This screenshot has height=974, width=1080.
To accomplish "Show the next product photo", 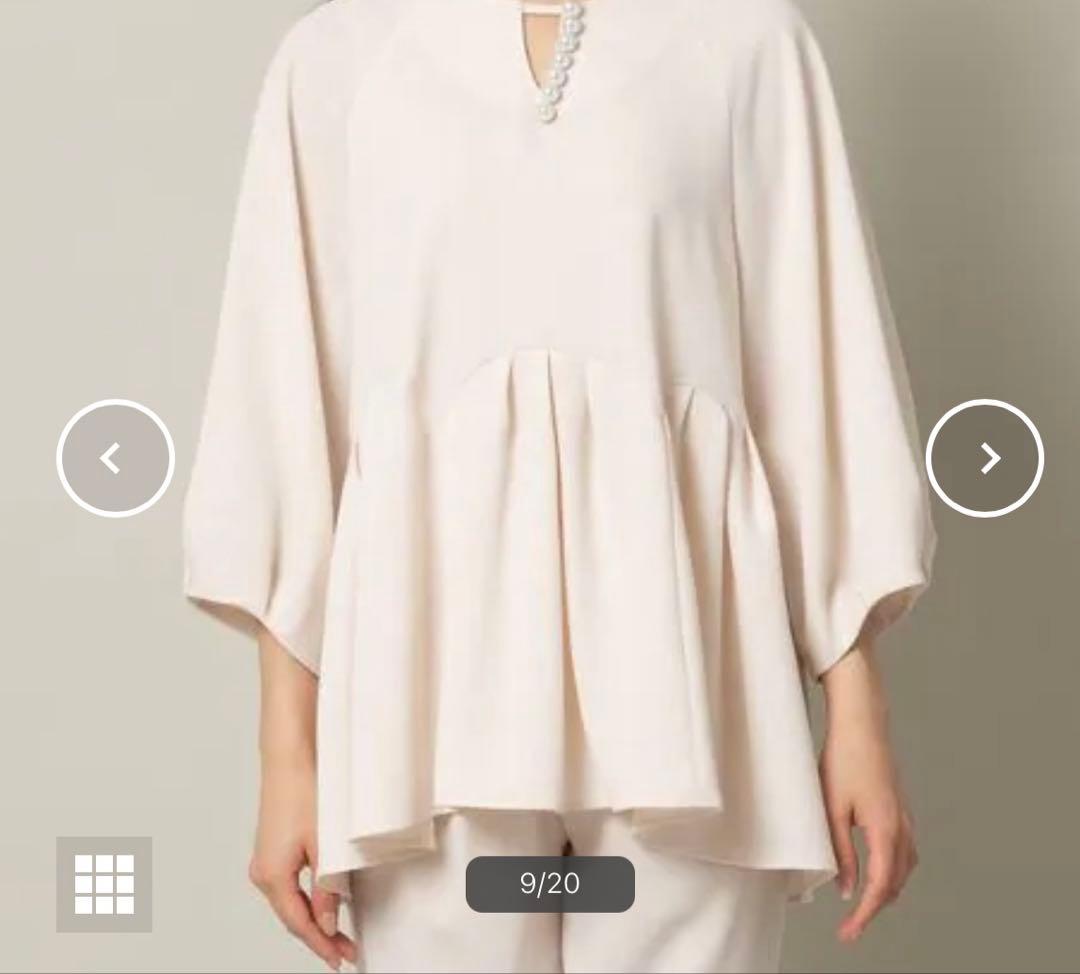I will (x=985, y=458).
